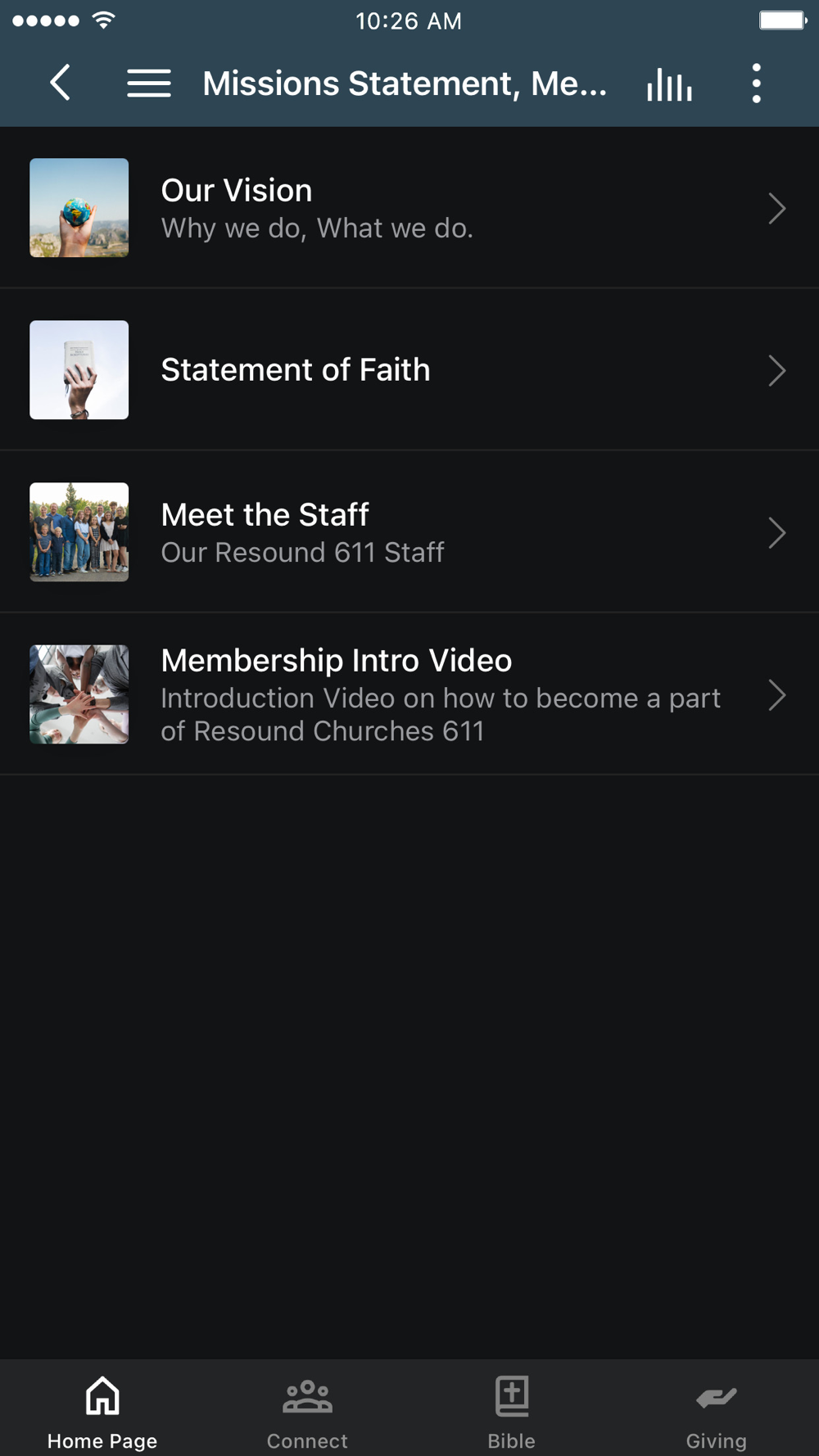Open the Membership Intro Video row
819x1456 pixels.
(409, 694)
